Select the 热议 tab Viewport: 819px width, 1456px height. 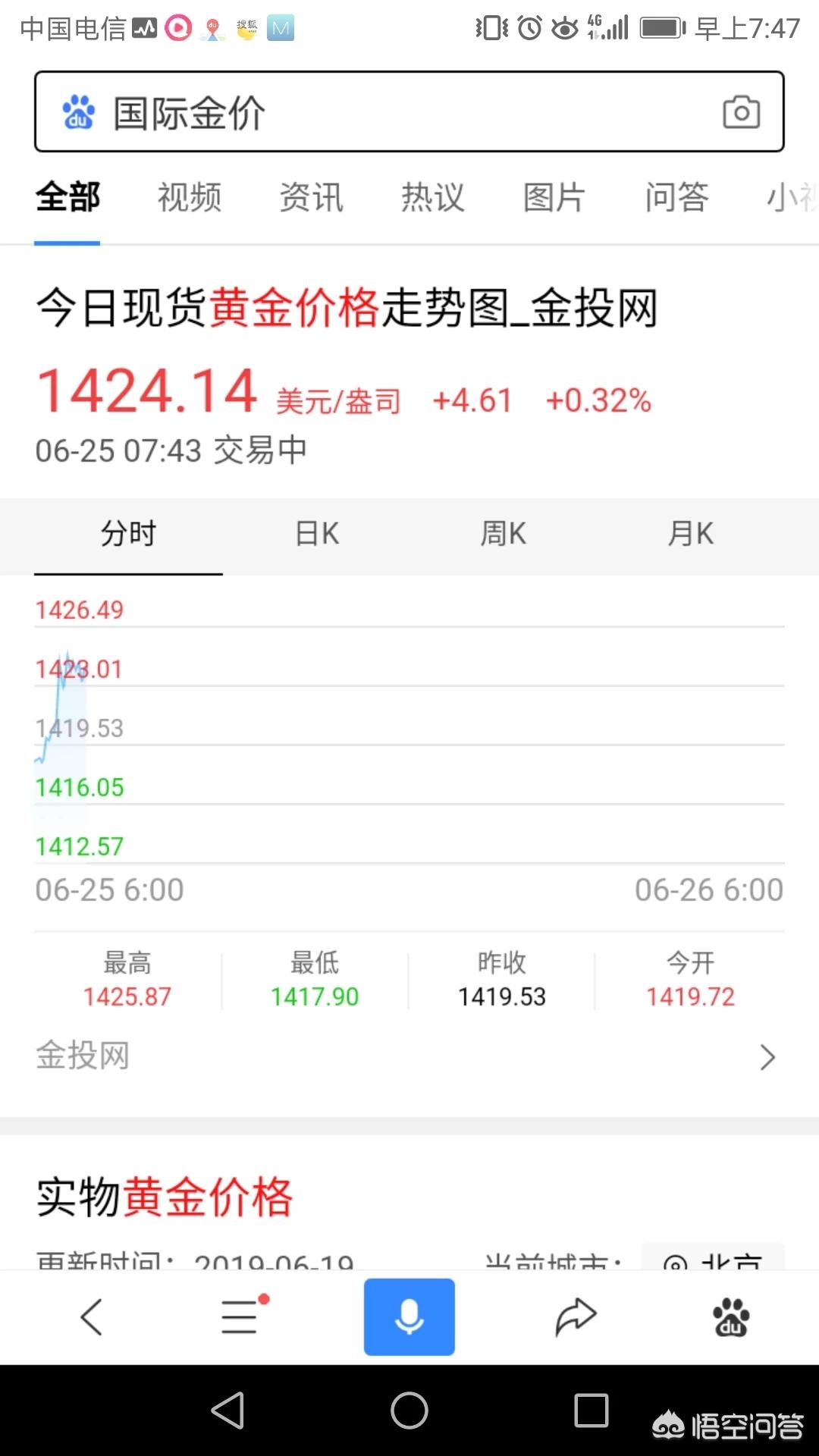tap(433, 197)
